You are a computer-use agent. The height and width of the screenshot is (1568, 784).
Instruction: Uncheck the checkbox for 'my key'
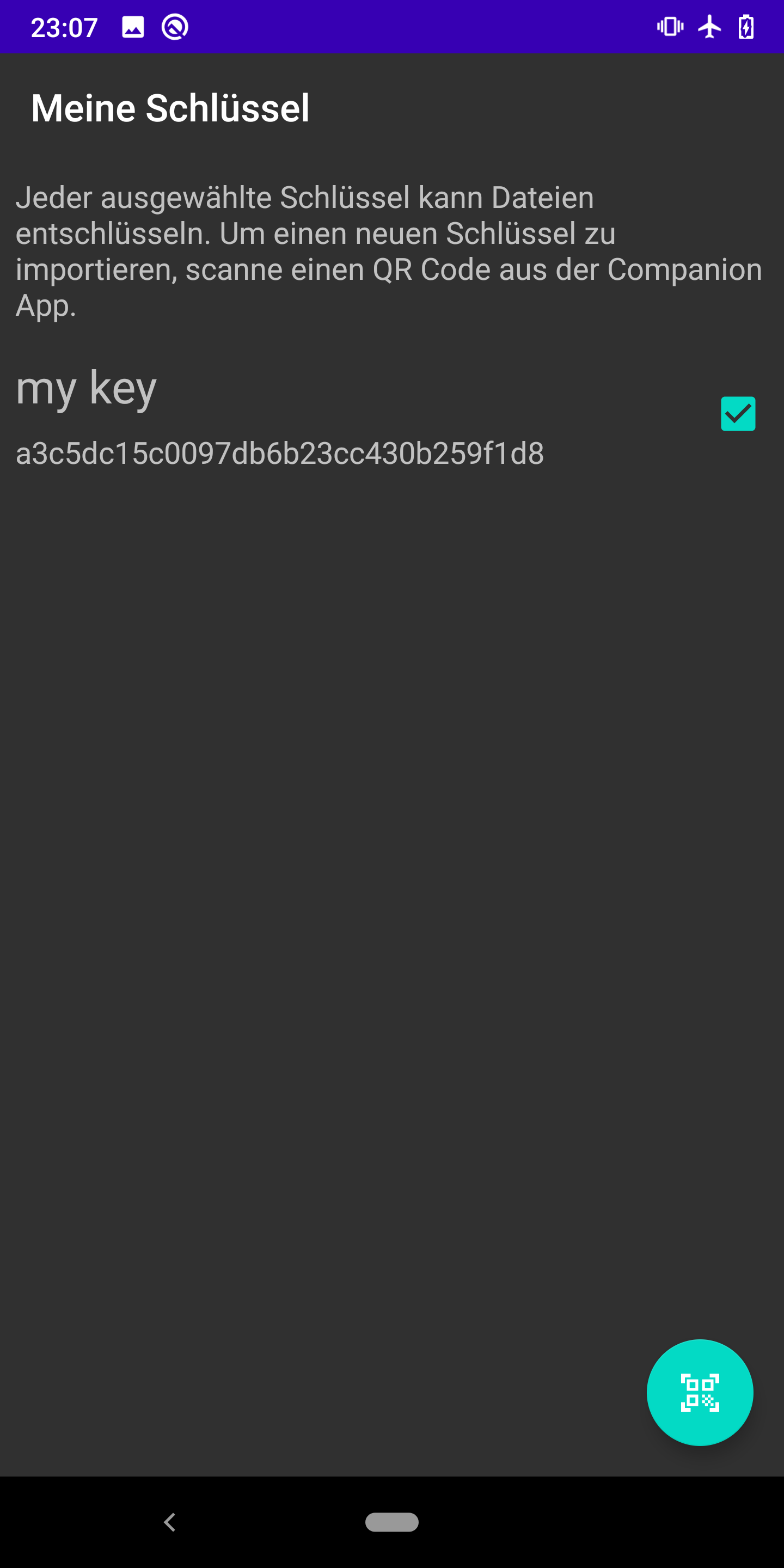click(738, 414)
